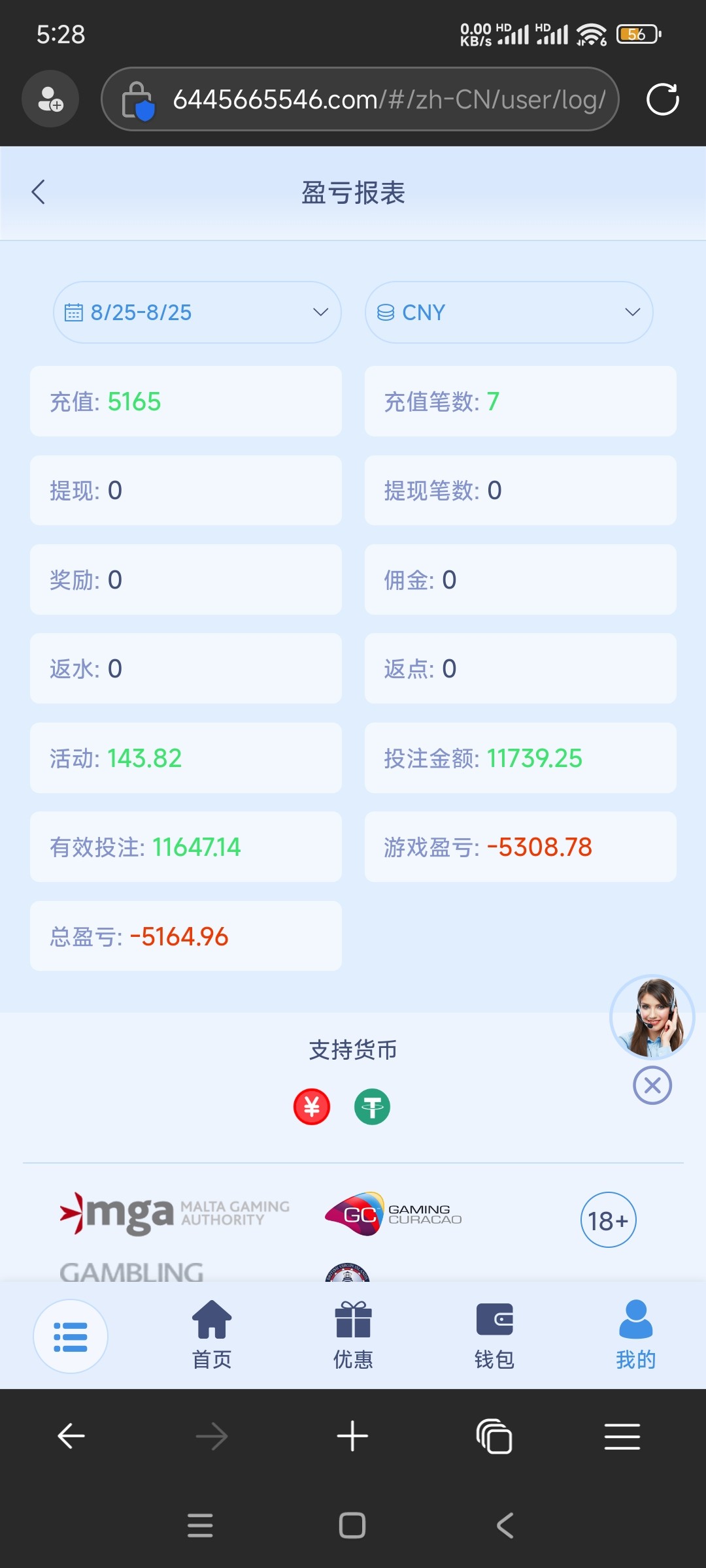Open the 8/25-8/25 date range dropdown
Image resolution: width=706 pixels, height=1568 pixels.
pyautogui.click(x=197, y=312)
